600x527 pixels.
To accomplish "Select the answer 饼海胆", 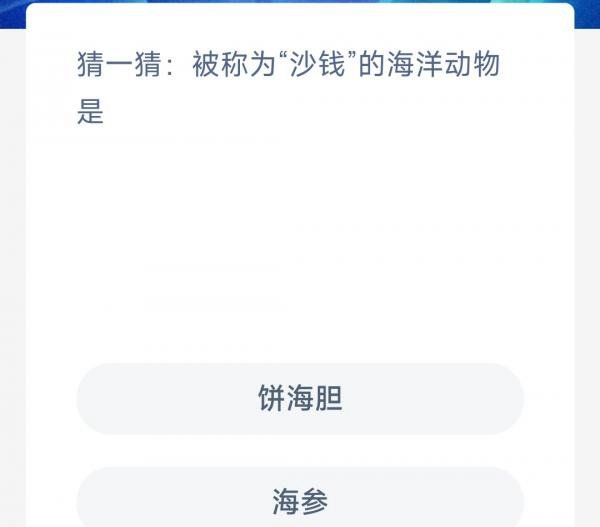I will tap(300, 399).
